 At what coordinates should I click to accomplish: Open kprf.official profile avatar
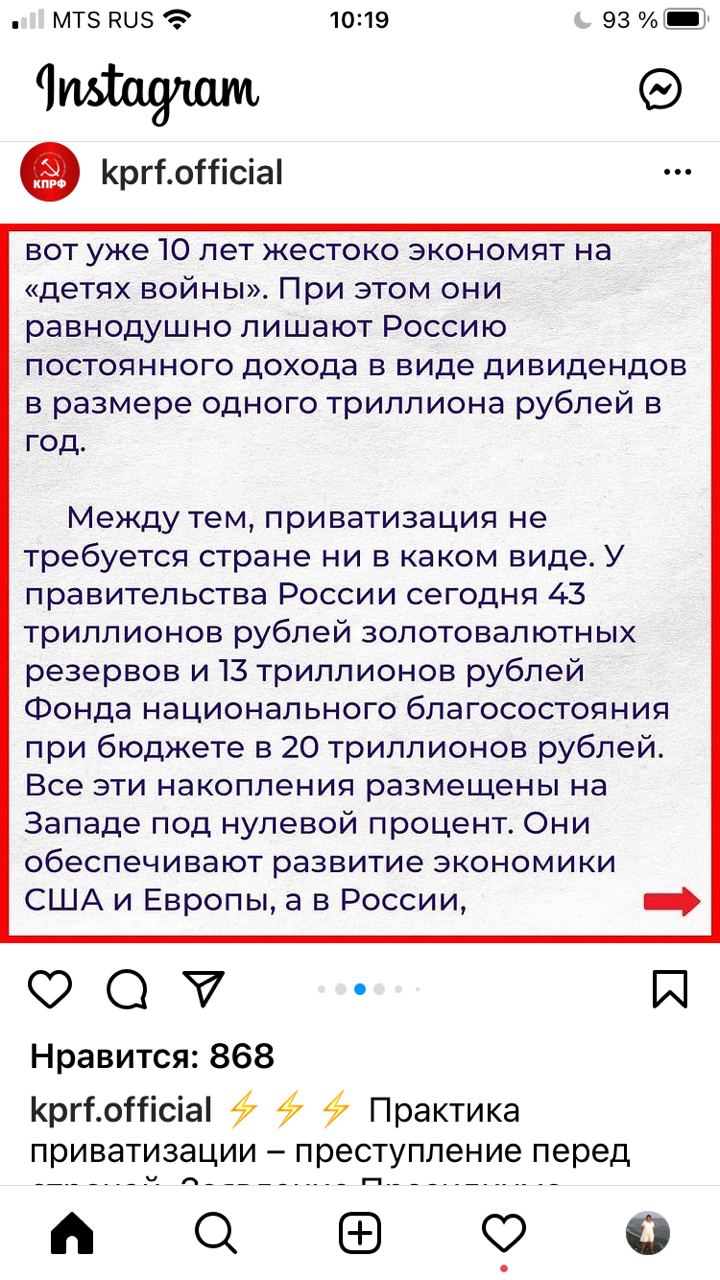tap(50, 172)
